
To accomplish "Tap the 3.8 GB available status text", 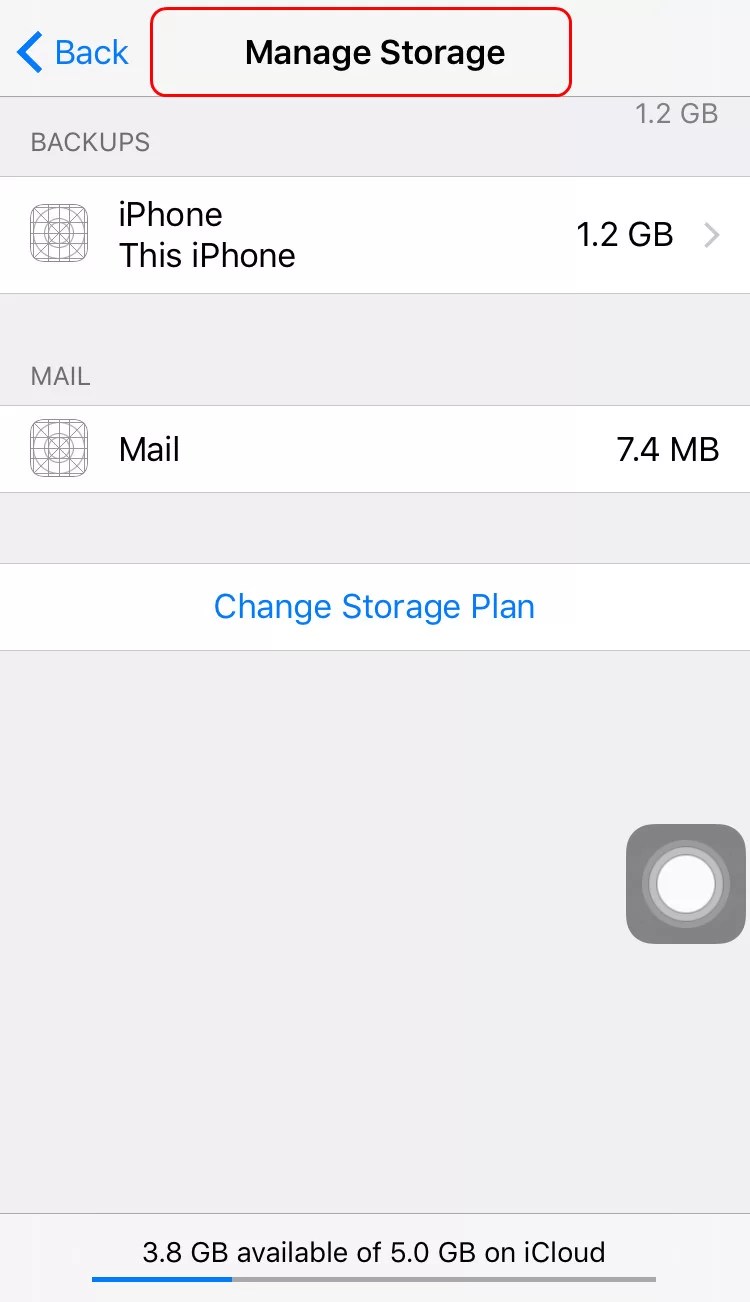I will (375, 1251).
